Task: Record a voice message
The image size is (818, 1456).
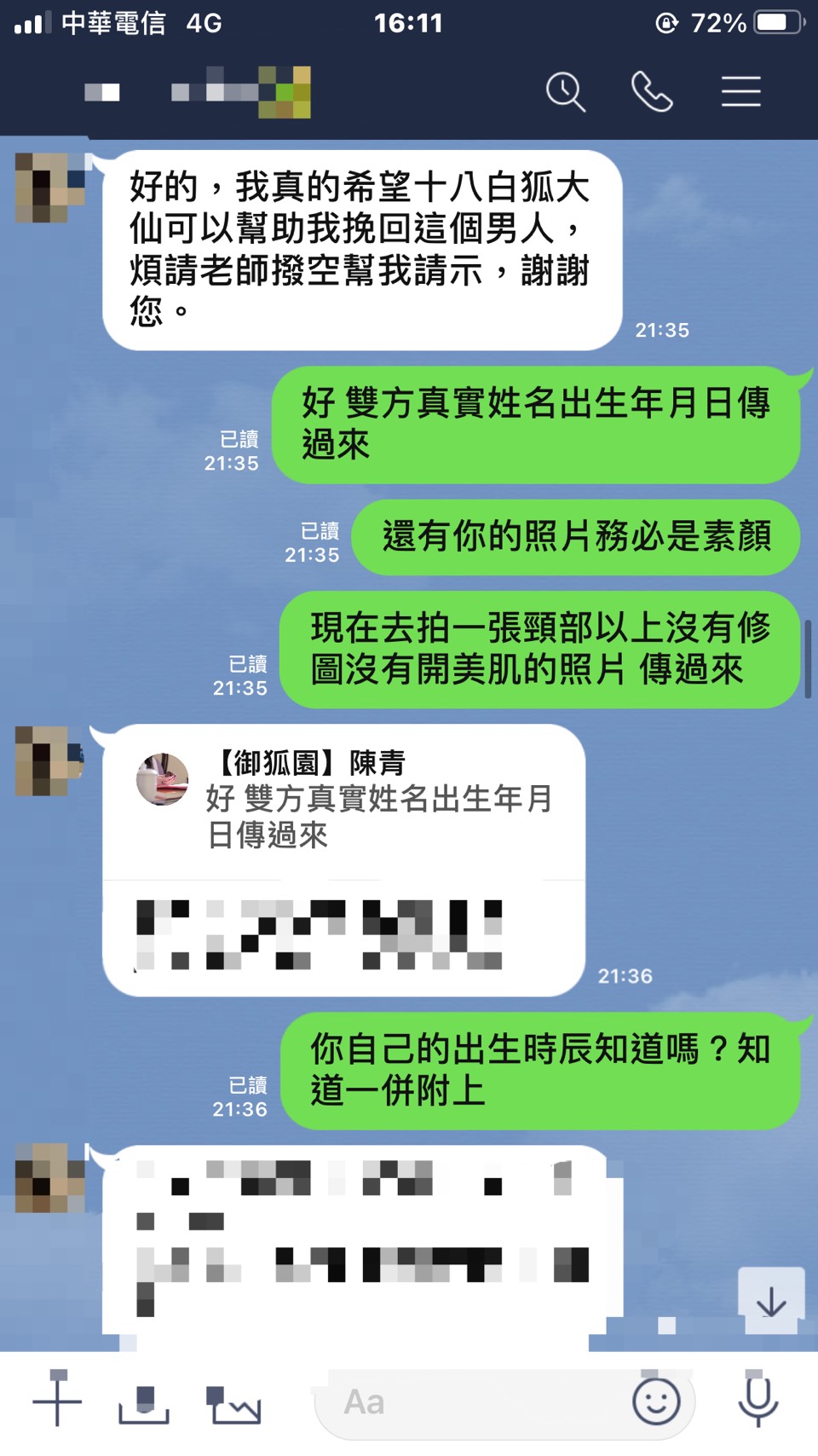Action: 758,1401
